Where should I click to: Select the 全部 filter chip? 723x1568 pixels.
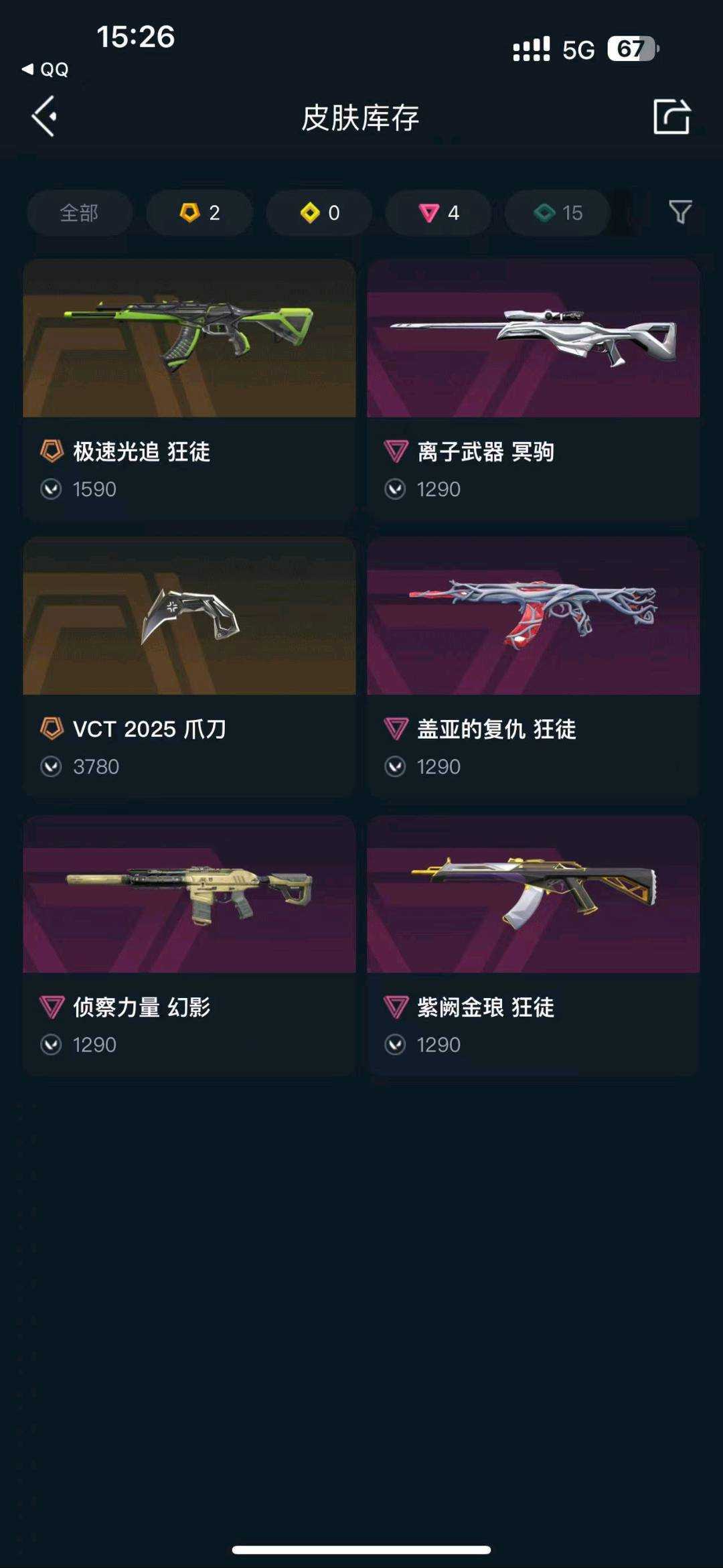point(79,212)
